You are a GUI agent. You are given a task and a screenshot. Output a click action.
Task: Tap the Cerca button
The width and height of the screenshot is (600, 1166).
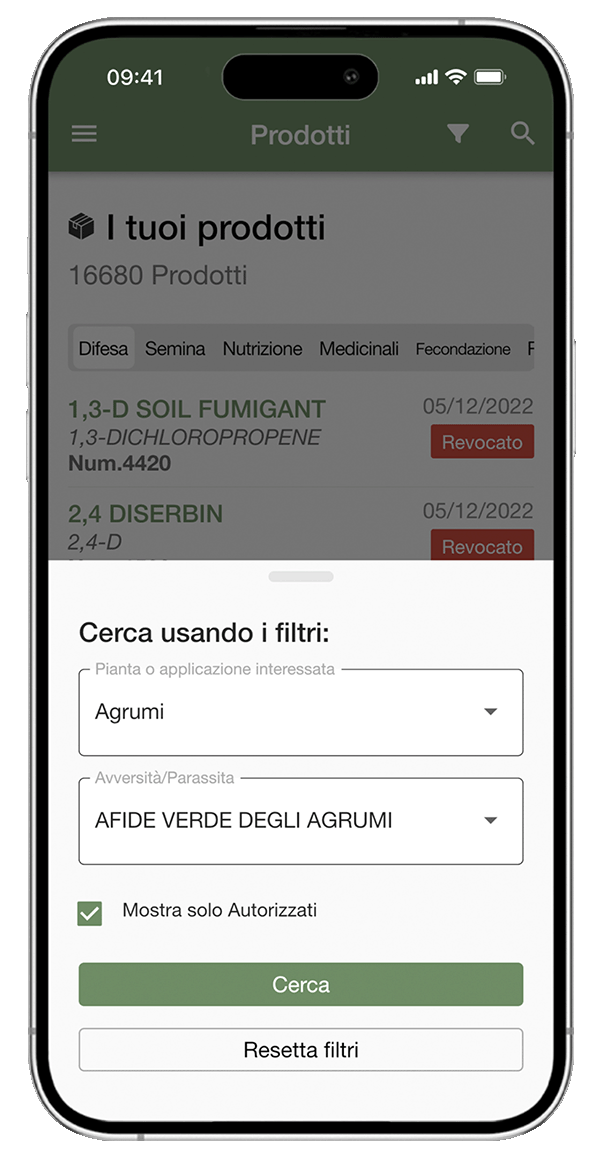point(300,985)
